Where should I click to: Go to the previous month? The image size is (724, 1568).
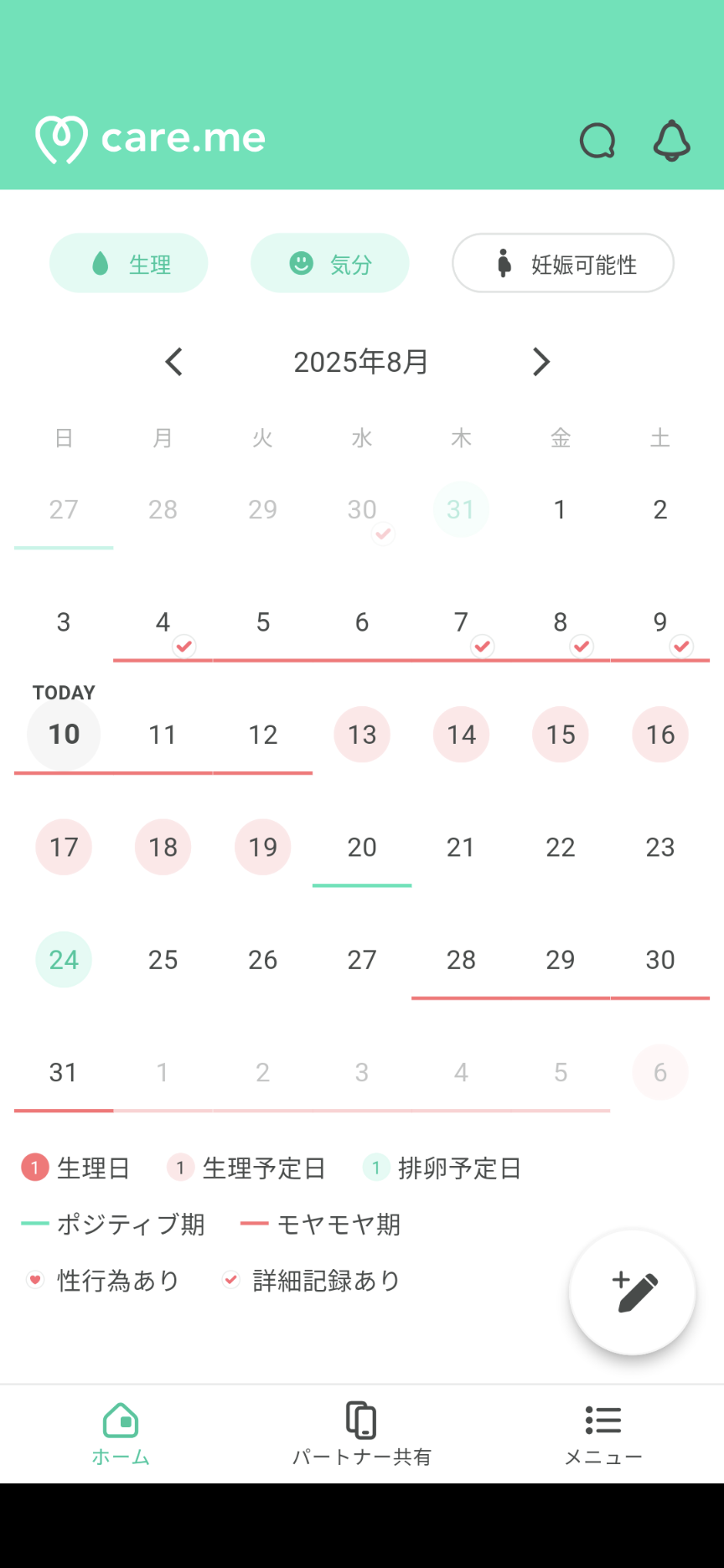[x=173, y=362]
